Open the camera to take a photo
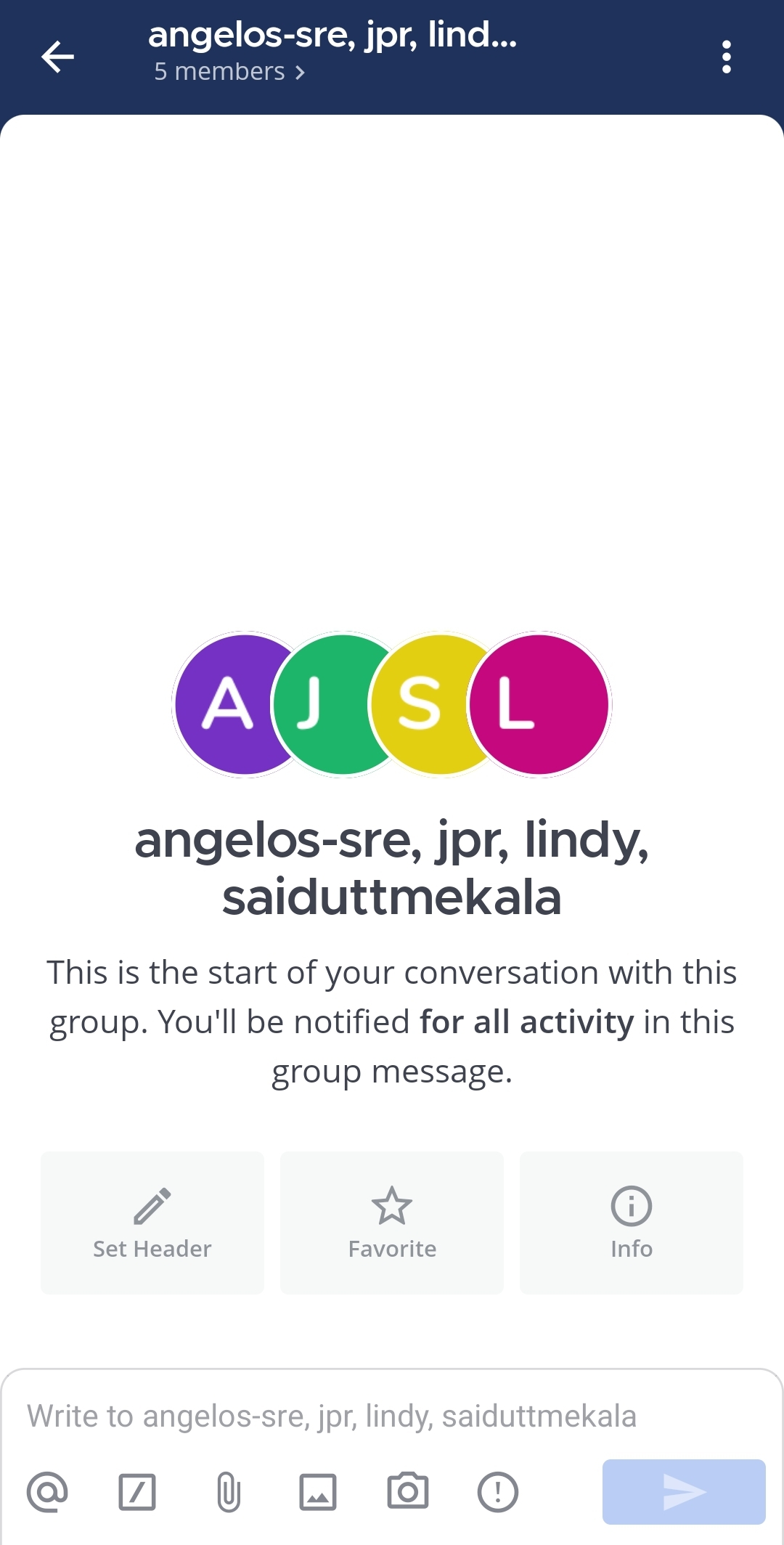Image resolution: width=784 pixels, height=1545 pixels. coord(408,1492)
